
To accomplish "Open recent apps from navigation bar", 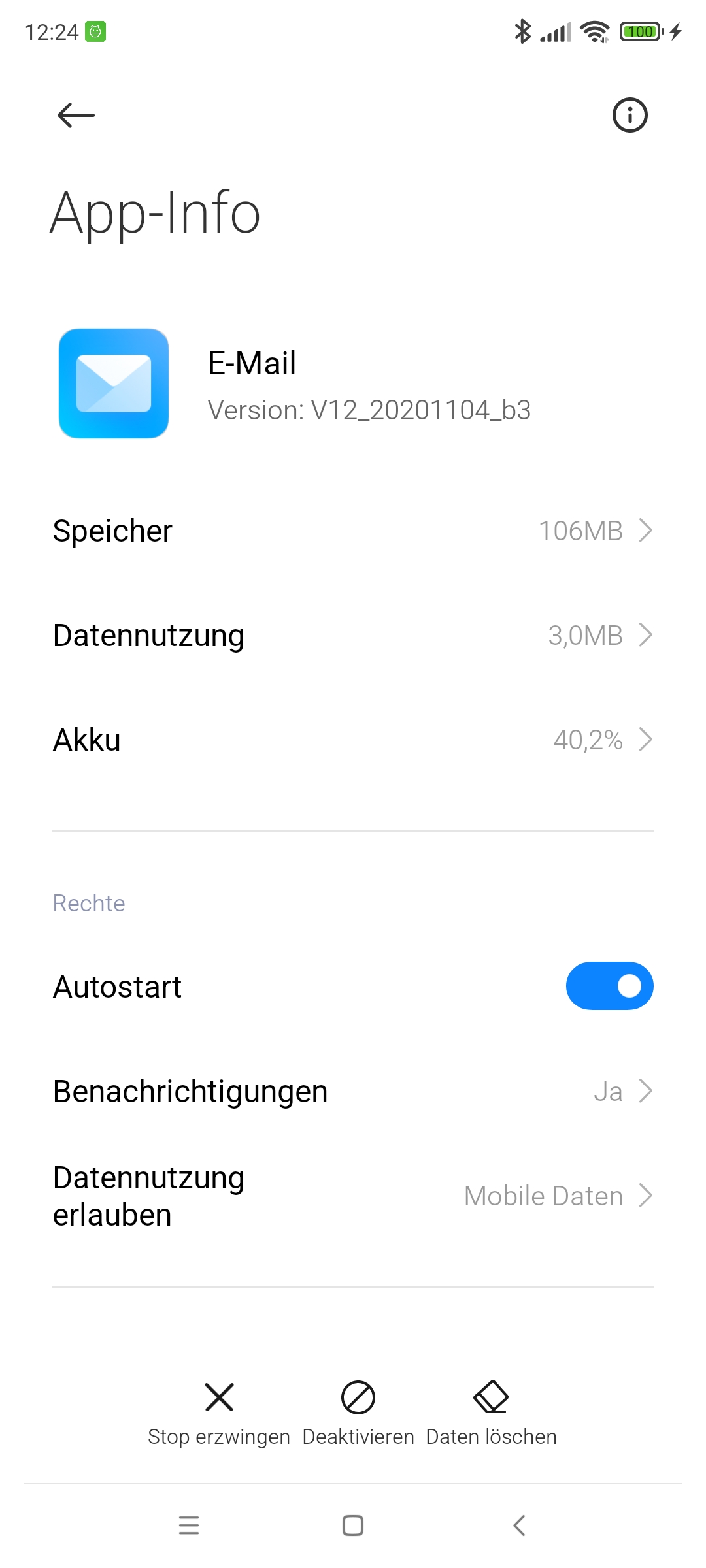I will 189,1526.
